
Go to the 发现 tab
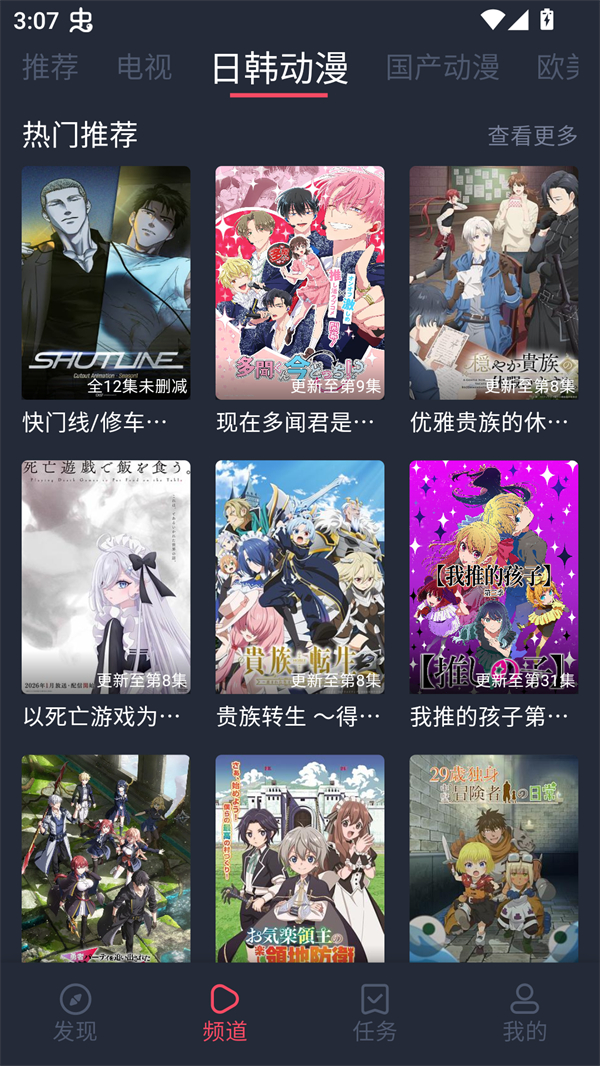[75, 1012]
